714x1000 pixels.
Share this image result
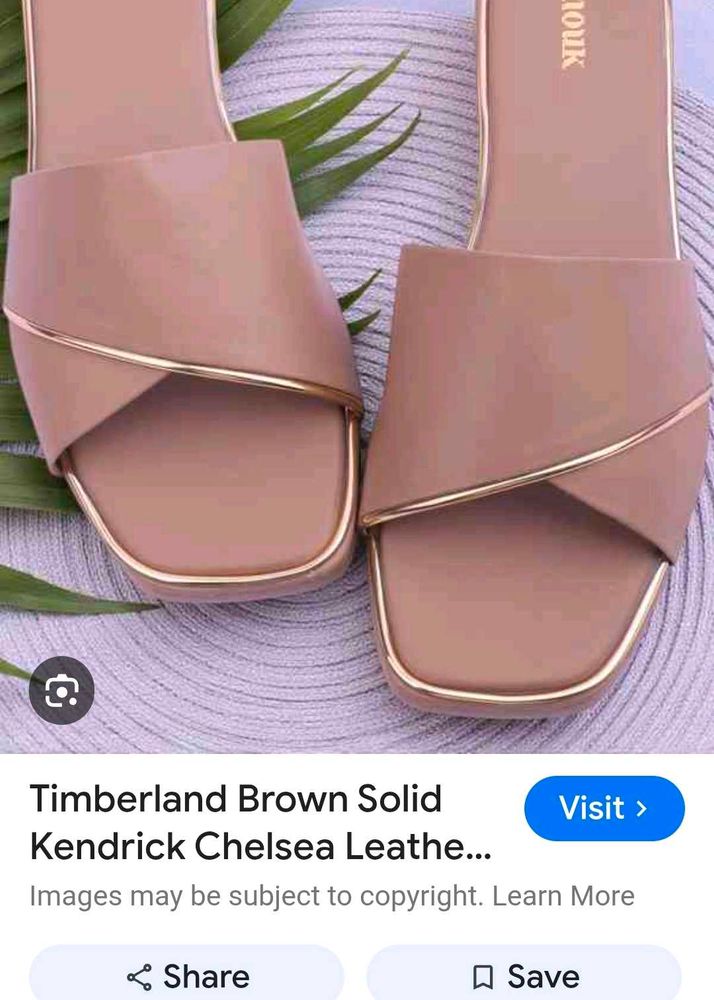tap(188, 976)
